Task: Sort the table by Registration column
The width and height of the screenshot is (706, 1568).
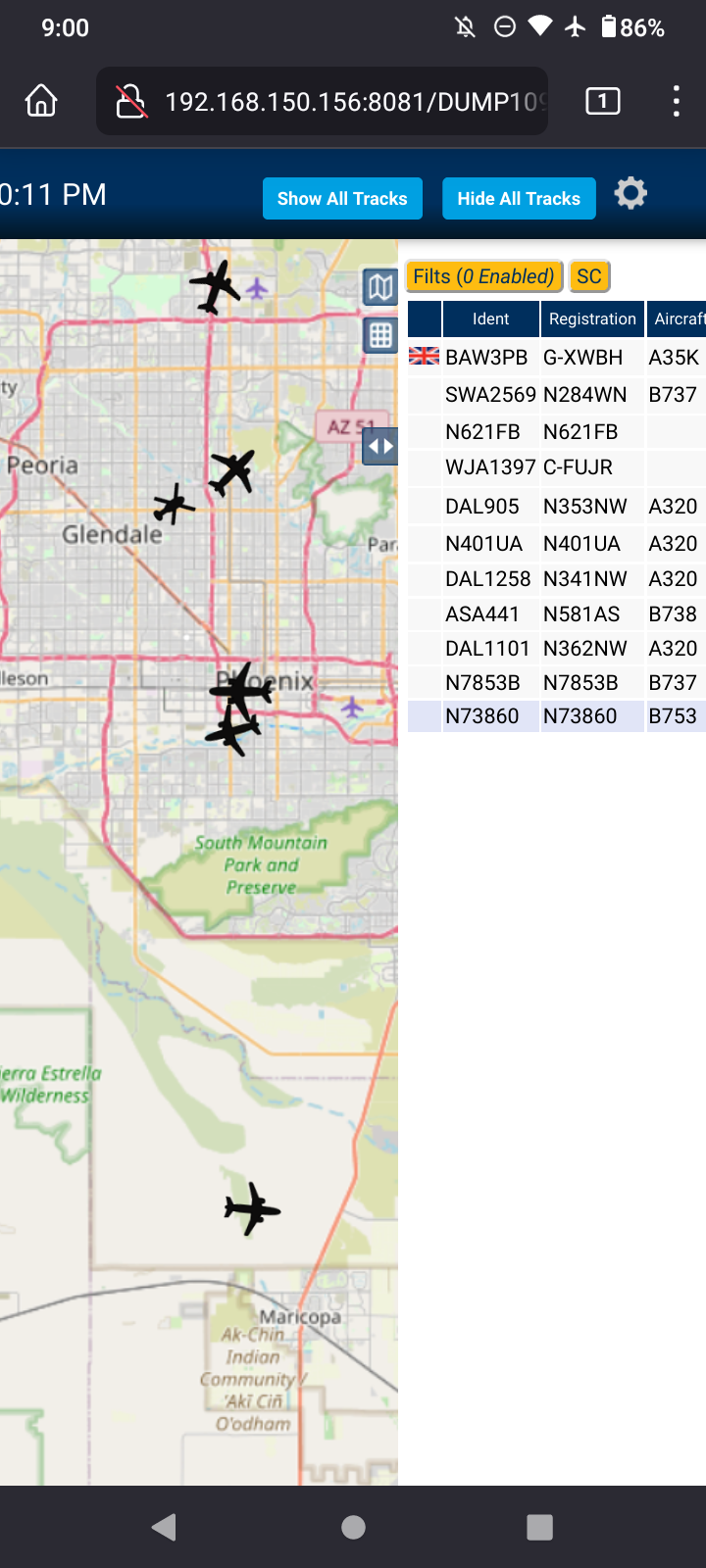Action: [x=592, y=318]
